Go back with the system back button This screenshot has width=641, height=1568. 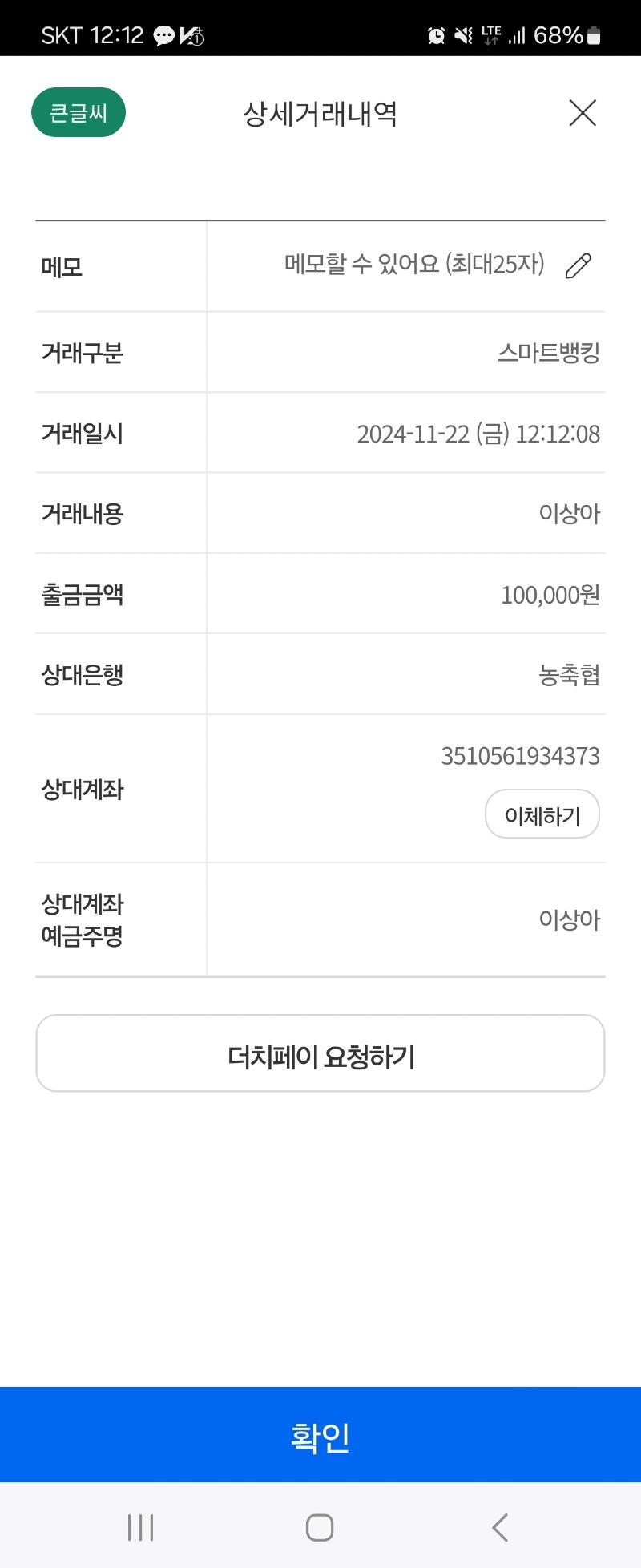(500, 1527)
